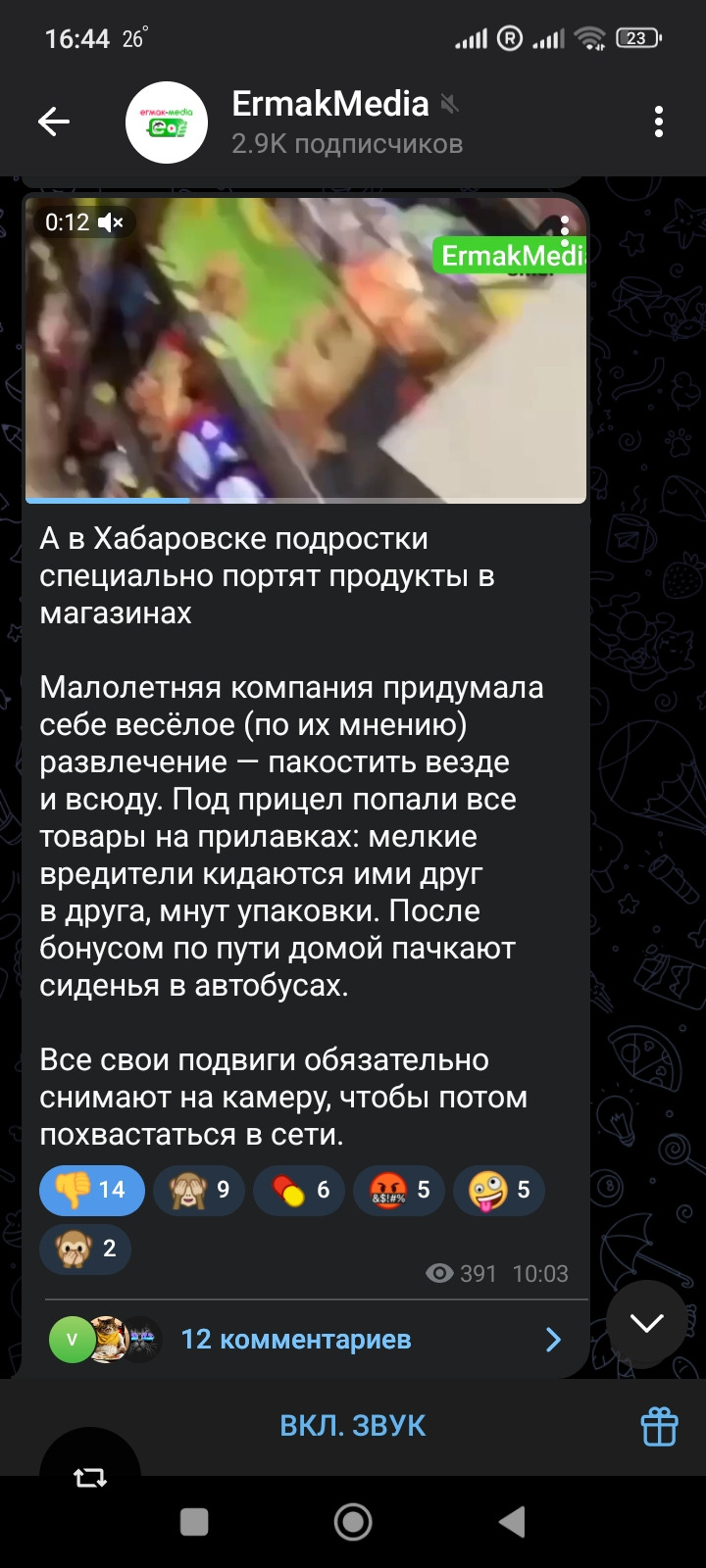Image resolution: width=706 pixels, height=1568 pixels.
Task: Go back from the ErmakMedia channel
Action: [54, 122]
